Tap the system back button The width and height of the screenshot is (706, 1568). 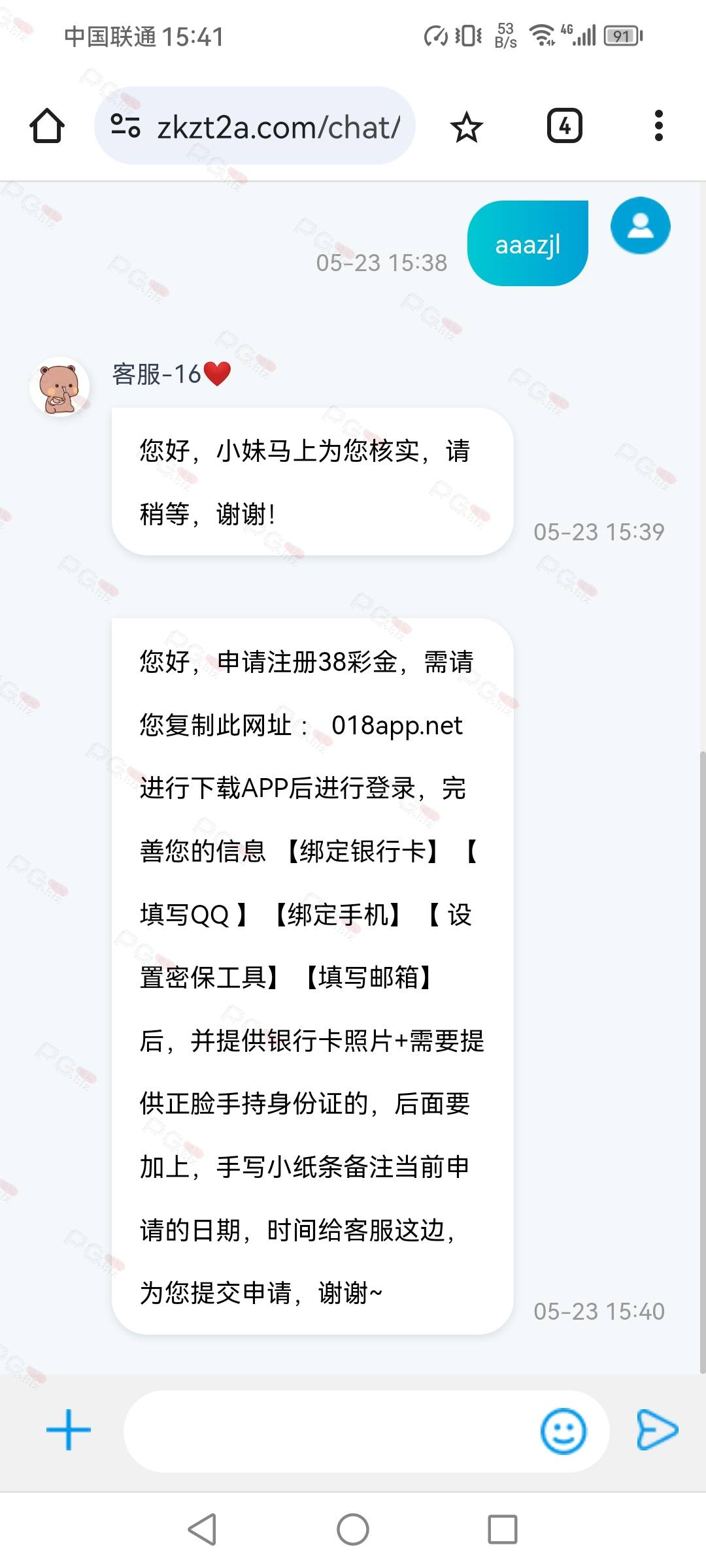(x=203, y=1529)
